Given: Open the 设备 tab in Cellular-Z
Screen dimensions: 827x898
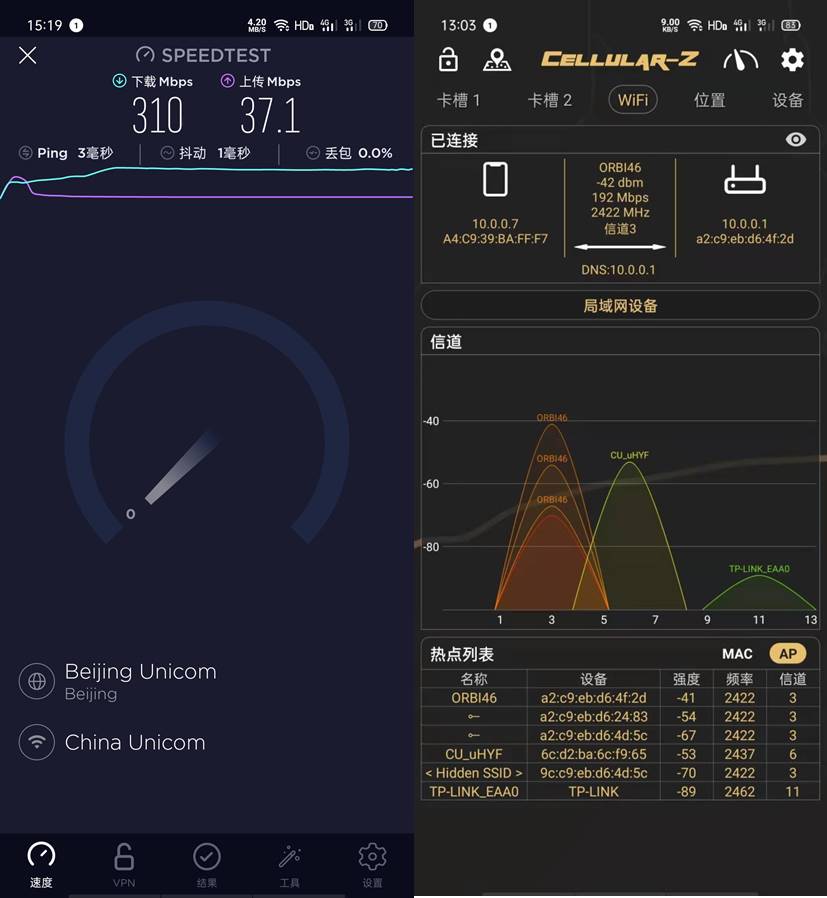Looking at the screenshot, I should coord(787,100).
